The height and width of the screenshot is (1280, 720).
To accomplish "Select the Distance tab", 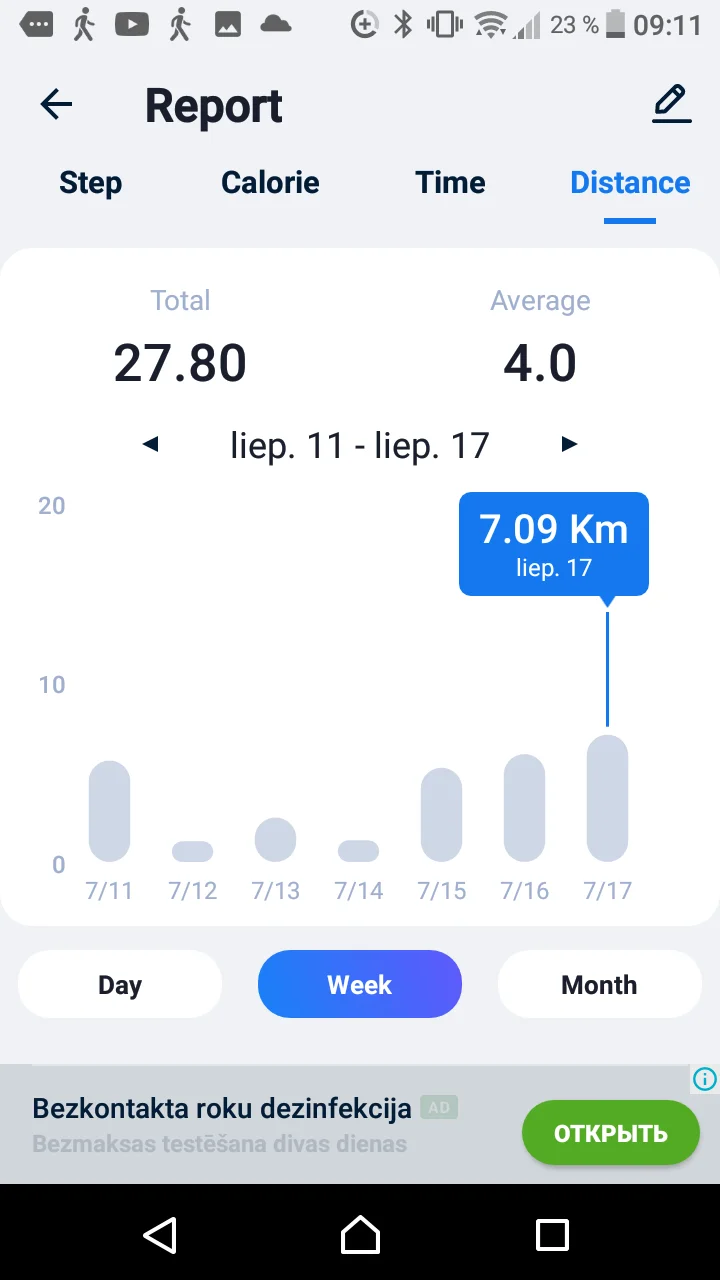I will [x=630, y=183].
